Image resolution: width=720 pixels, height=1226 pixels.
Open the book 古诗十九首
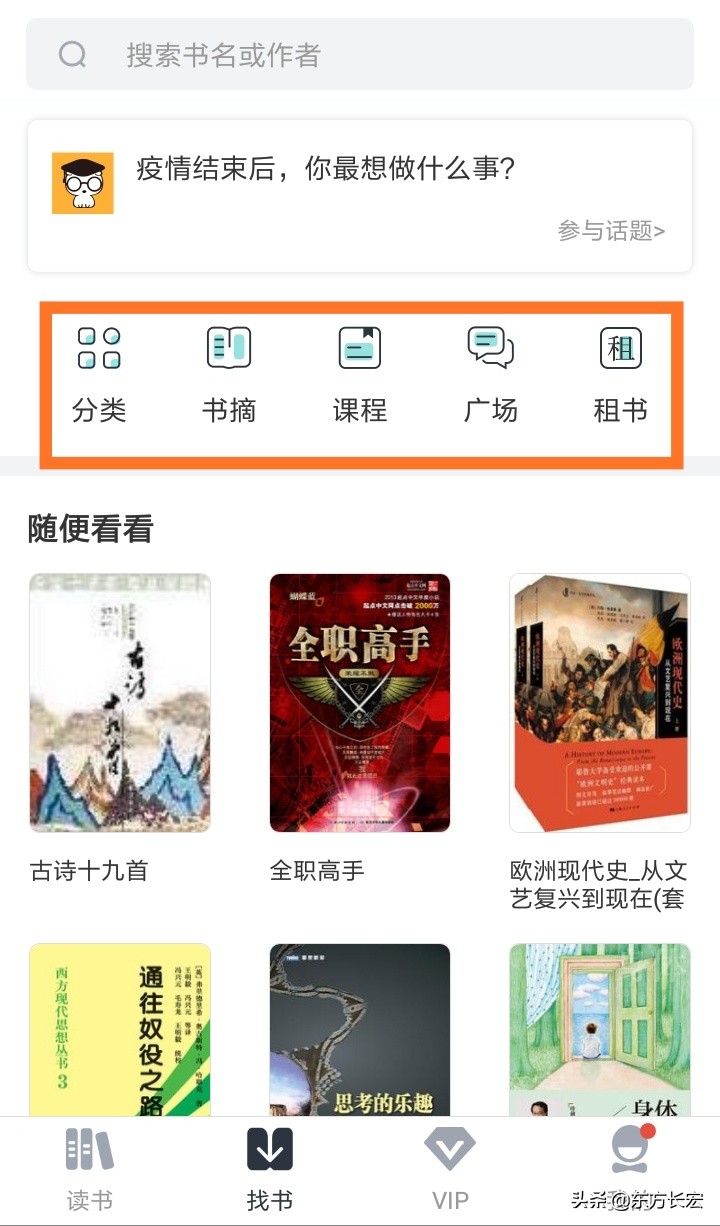[120, 702]
